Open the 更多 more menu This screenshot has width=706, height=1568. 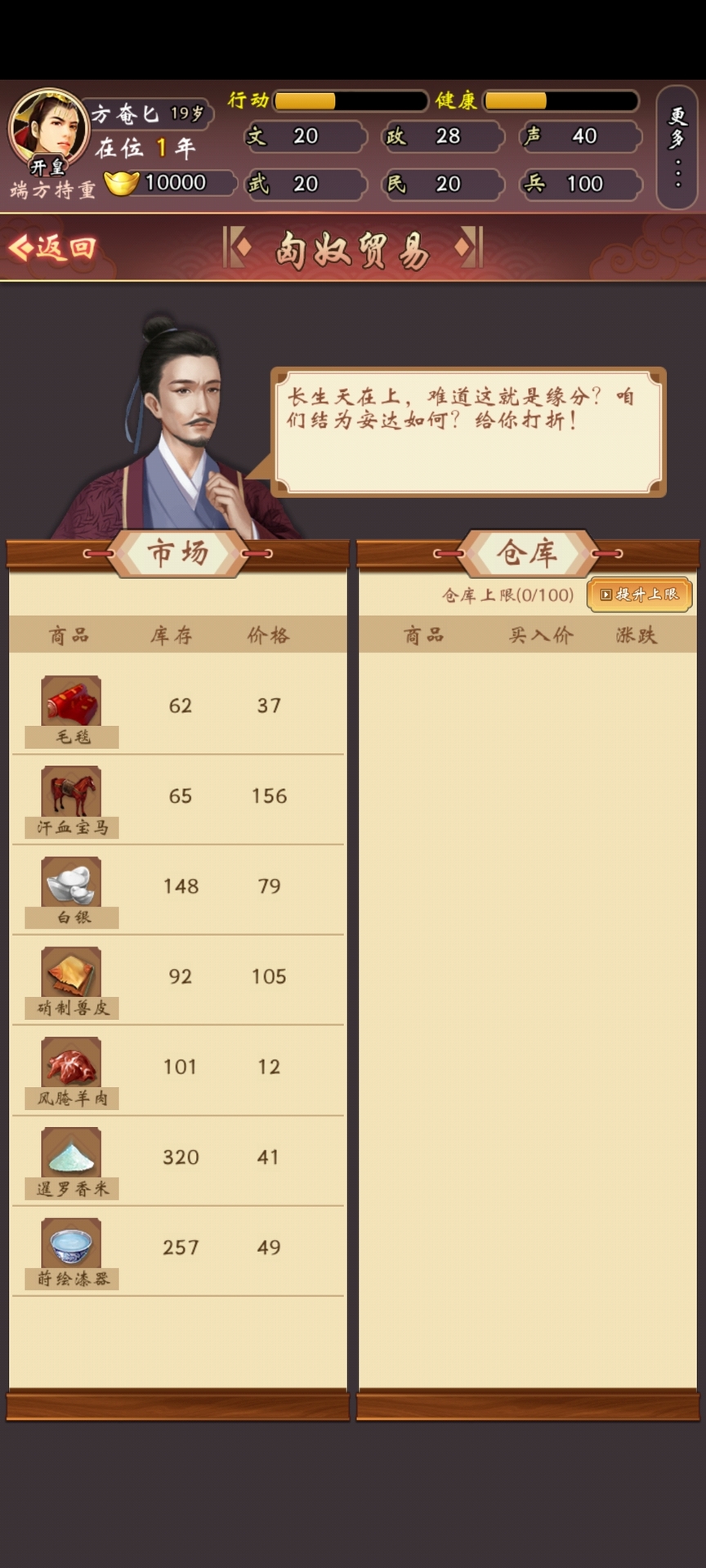coord(677,147)
